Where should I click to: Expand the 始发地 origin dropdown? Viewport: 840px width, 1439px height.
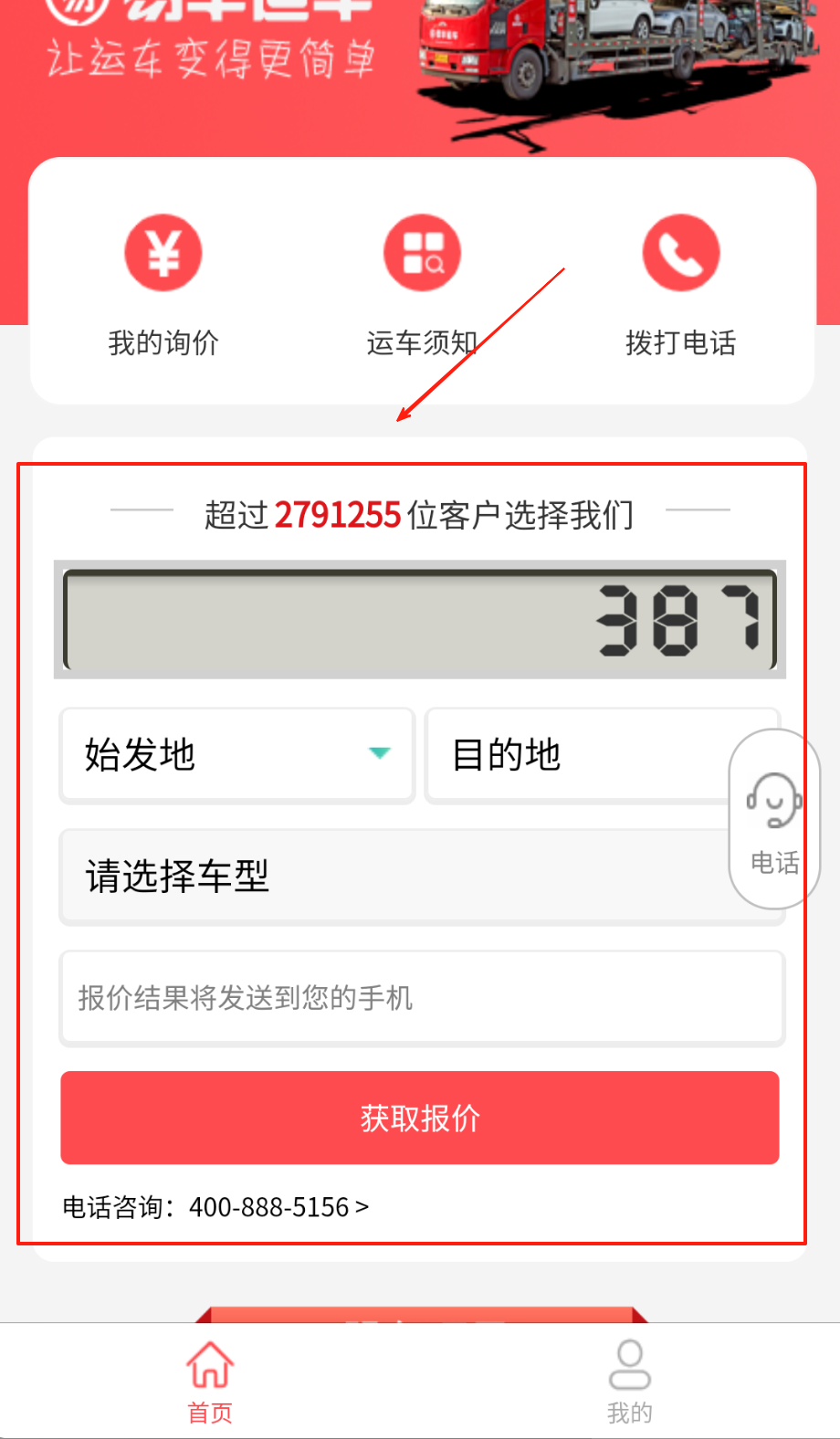[236, 755]
